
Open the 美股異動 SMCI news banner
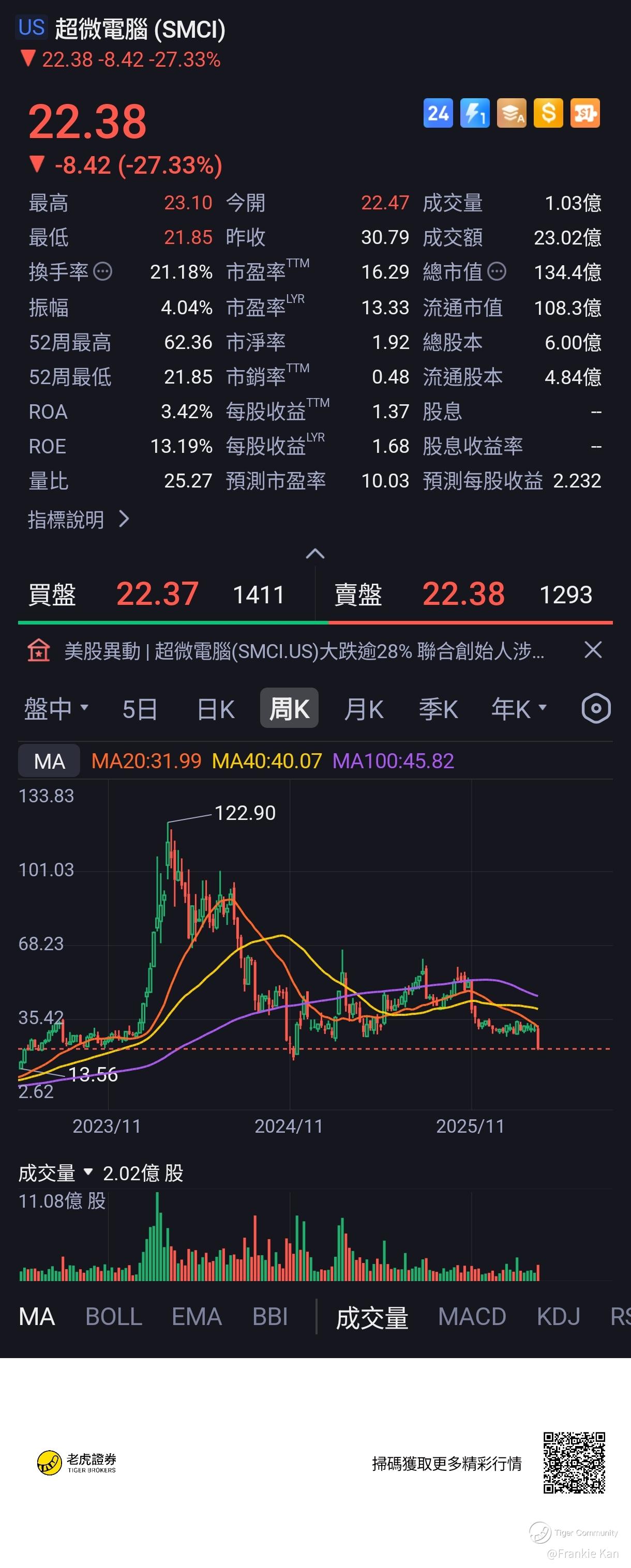tap(303, 651)
